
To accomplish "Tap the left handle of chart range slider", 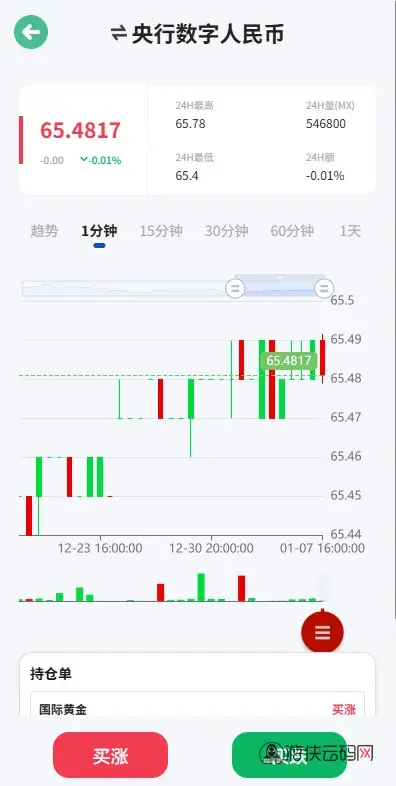I will (x=235, y=288).
